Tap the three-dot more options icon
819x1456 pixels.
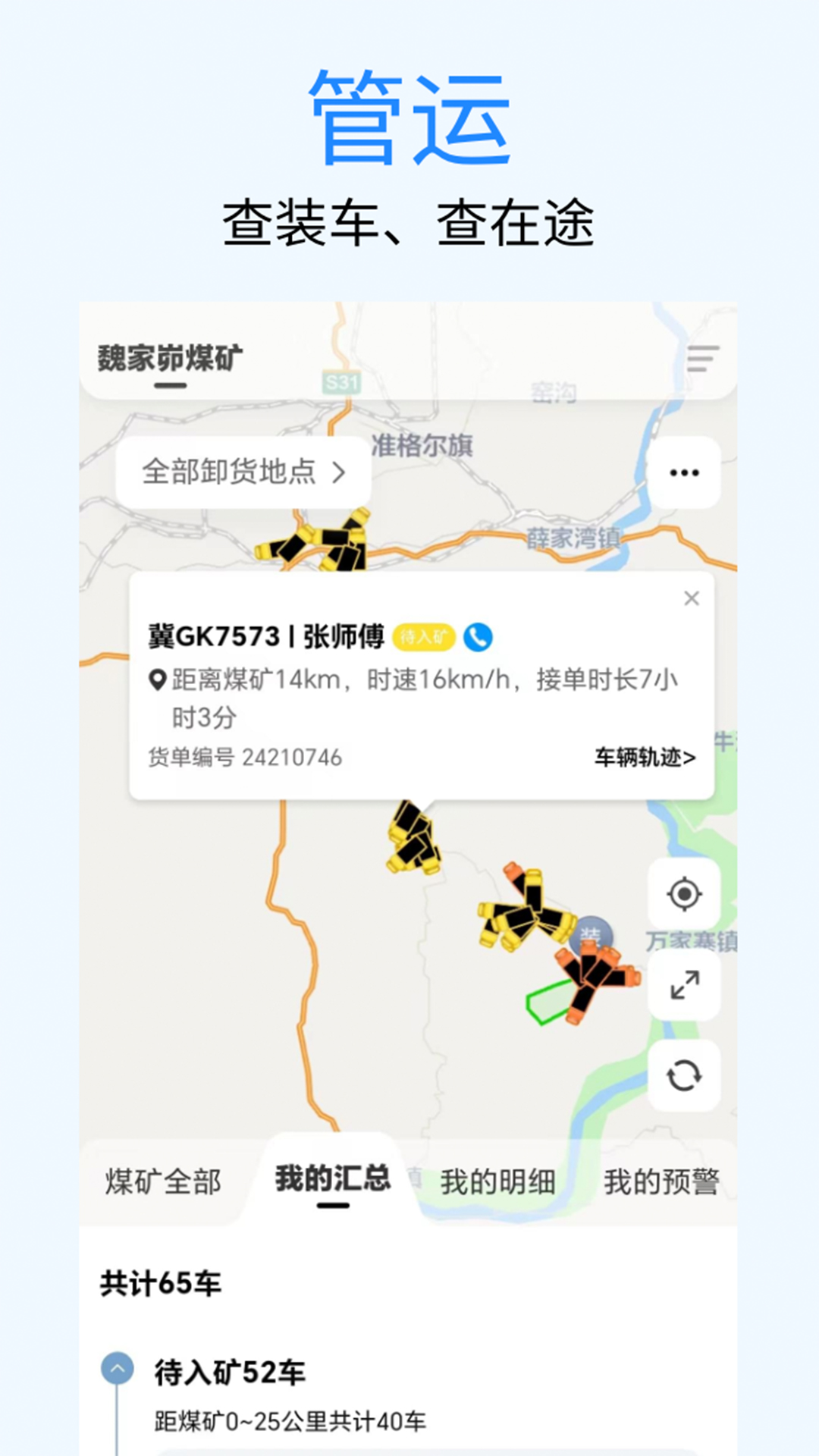click(x=685, y=472)
